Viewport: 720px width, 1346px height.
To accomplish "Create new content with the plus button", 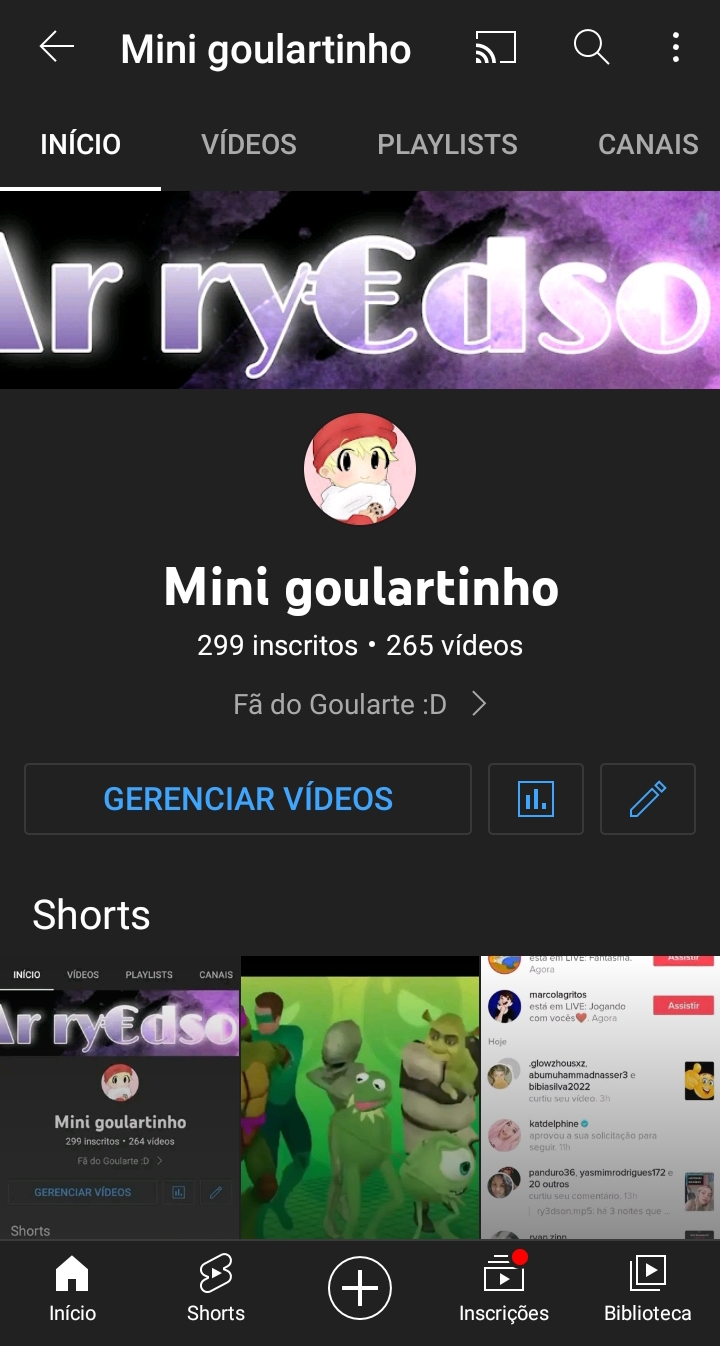I will coord(360,1288).
